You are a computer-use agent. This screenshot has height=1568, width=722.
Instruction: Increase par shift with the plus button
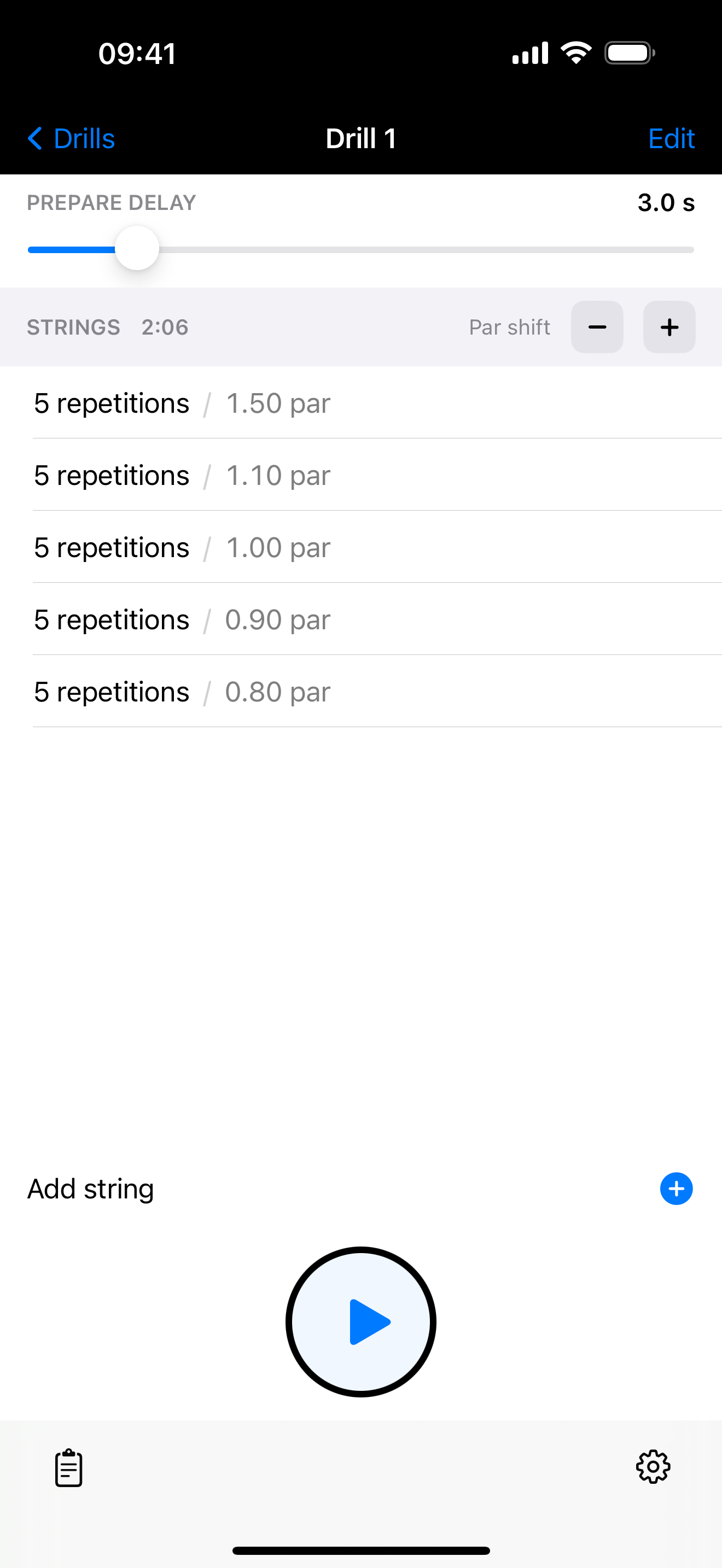(x=669, y=327)
